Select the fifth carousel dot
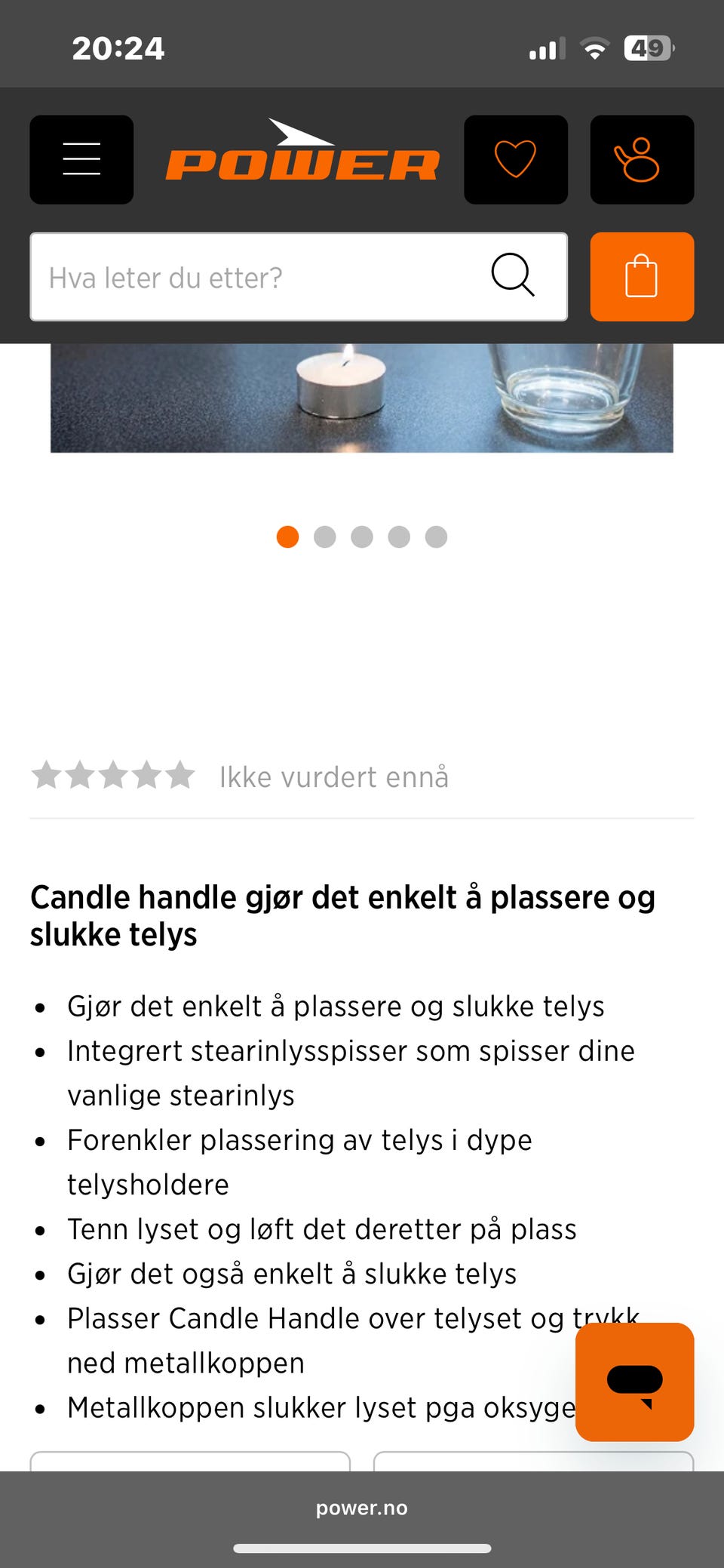724x1568 pixels. [435, 537]
